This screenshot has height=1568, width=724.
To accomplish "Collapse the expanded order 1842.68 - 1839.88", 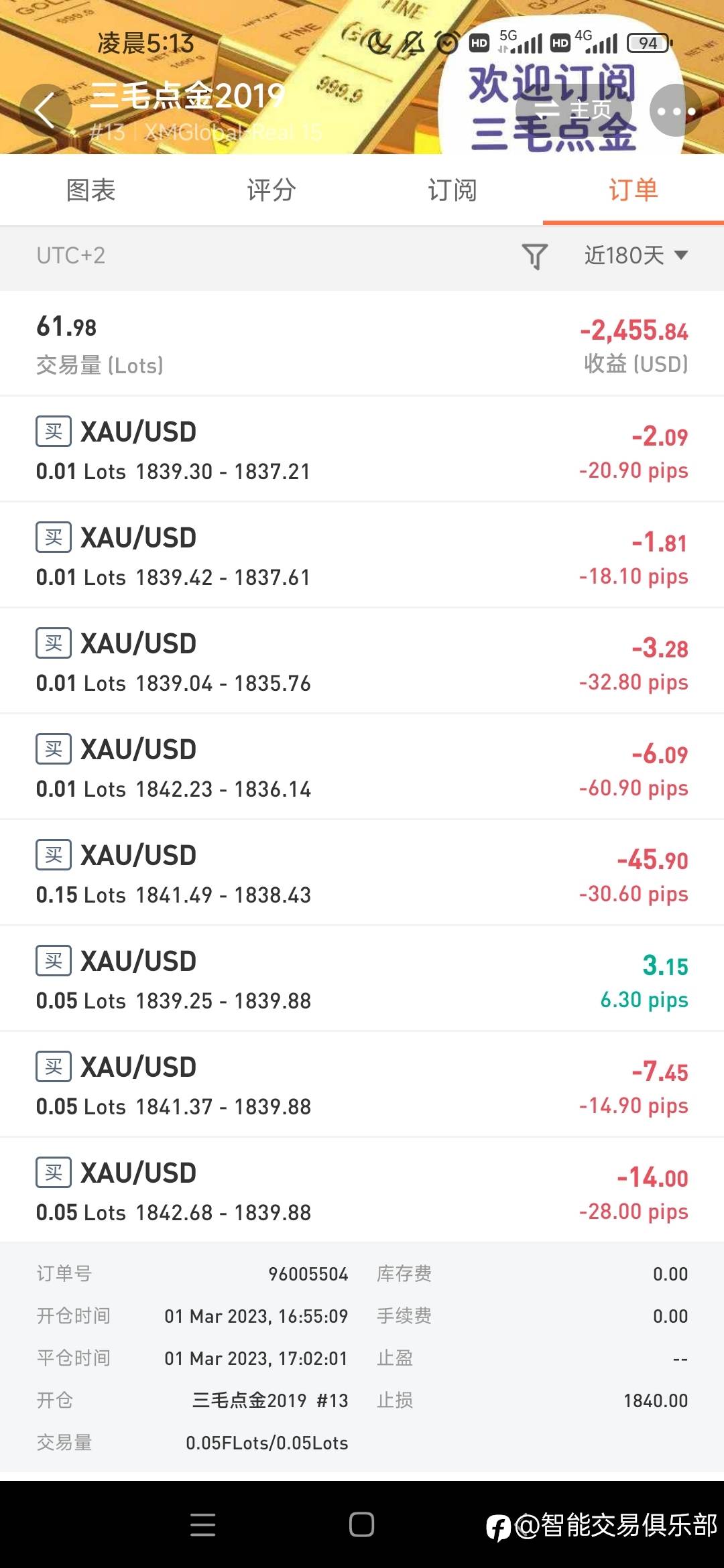I will pos(362,1191).
